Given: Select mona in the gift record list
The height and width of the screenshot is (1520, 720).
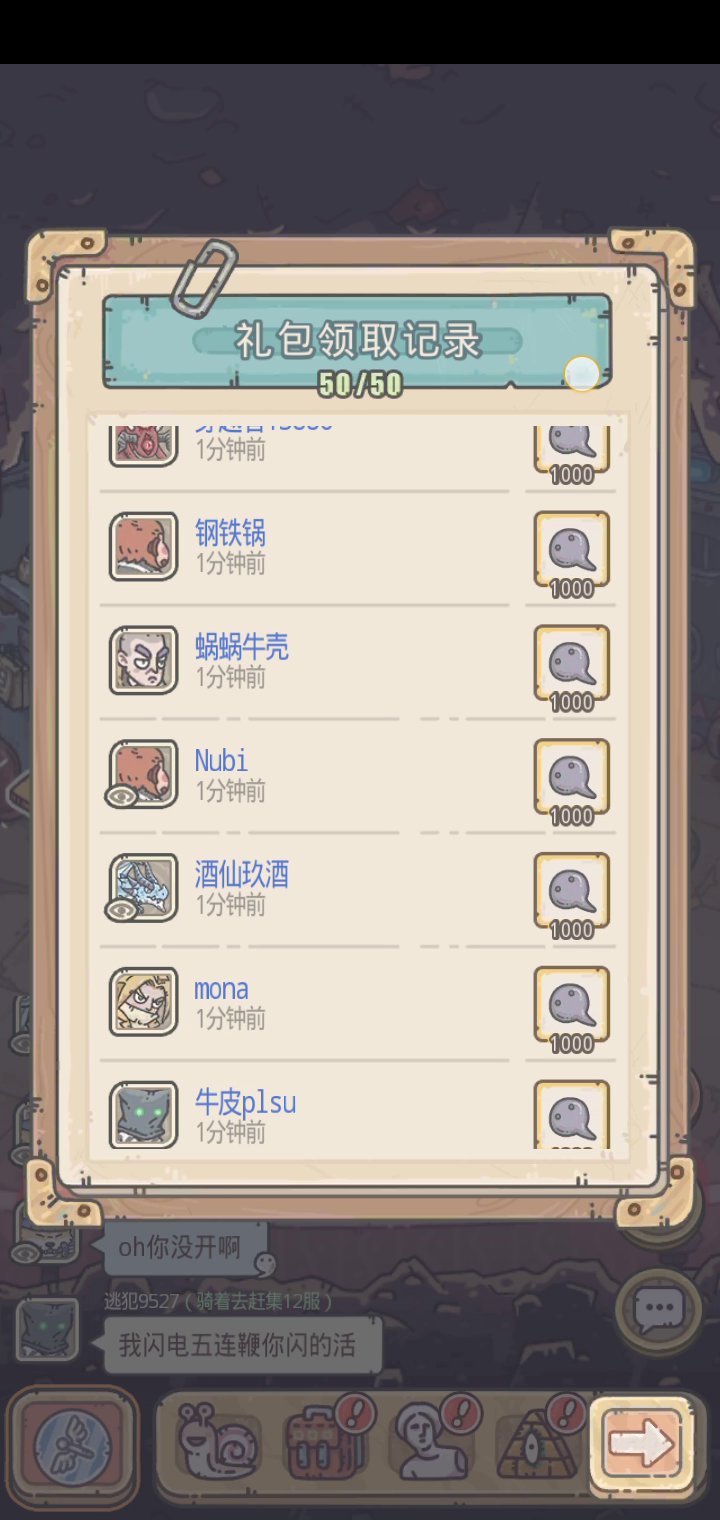Looking at the screenshot, I should click(x=221, y=989).
